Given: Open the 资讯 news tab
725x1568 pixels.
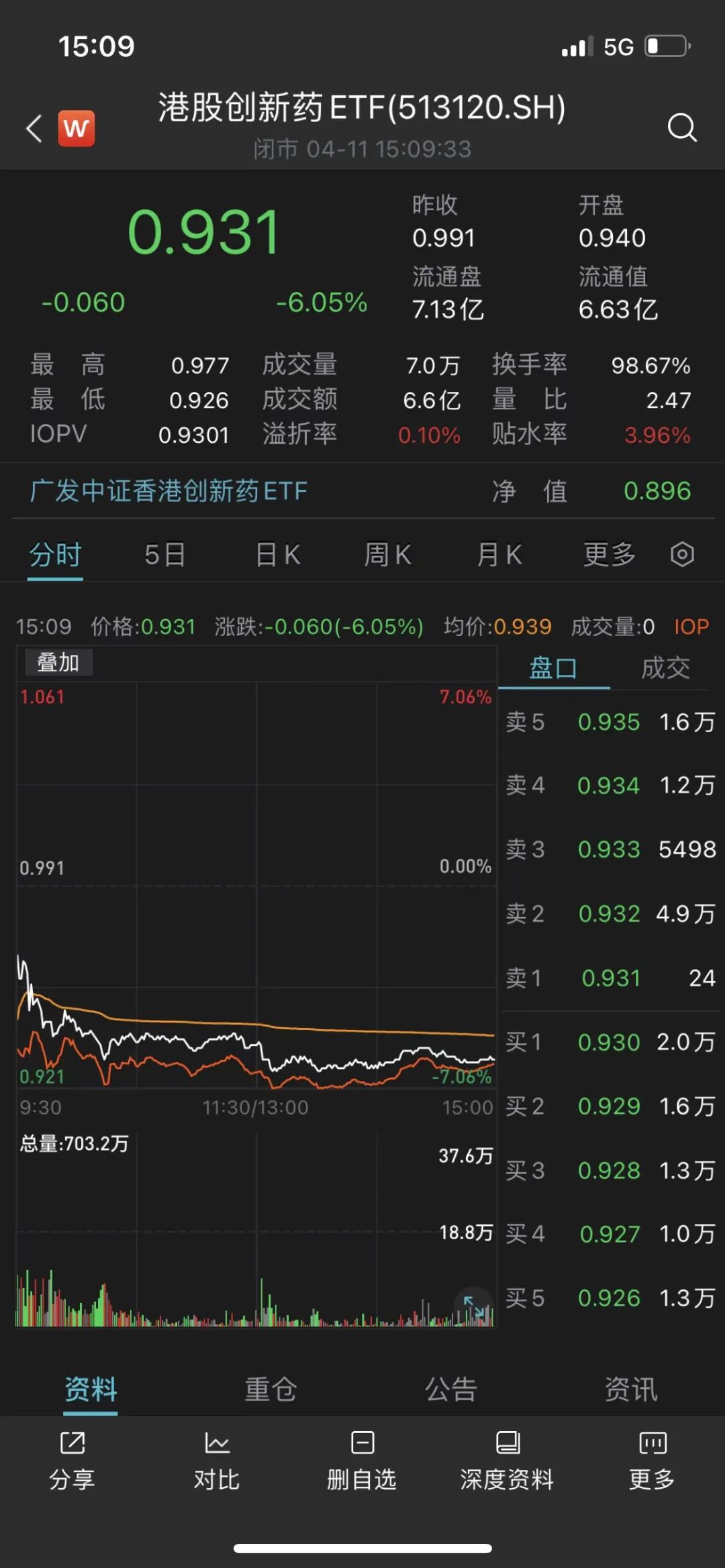Looking at the screenshot, I should [x=631, y=1389].
